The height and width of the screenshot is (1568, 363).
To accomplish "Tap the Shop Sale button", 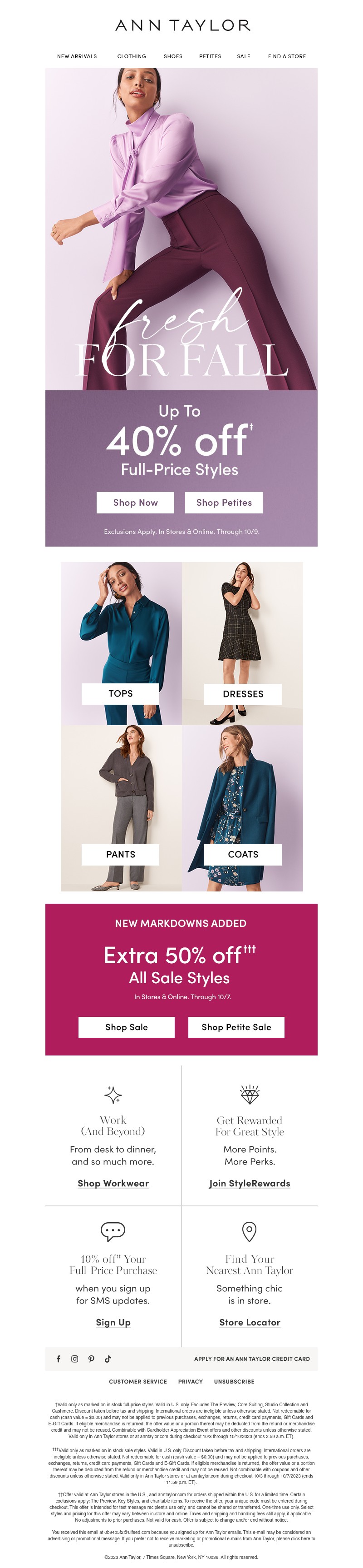I will 126,1027.
